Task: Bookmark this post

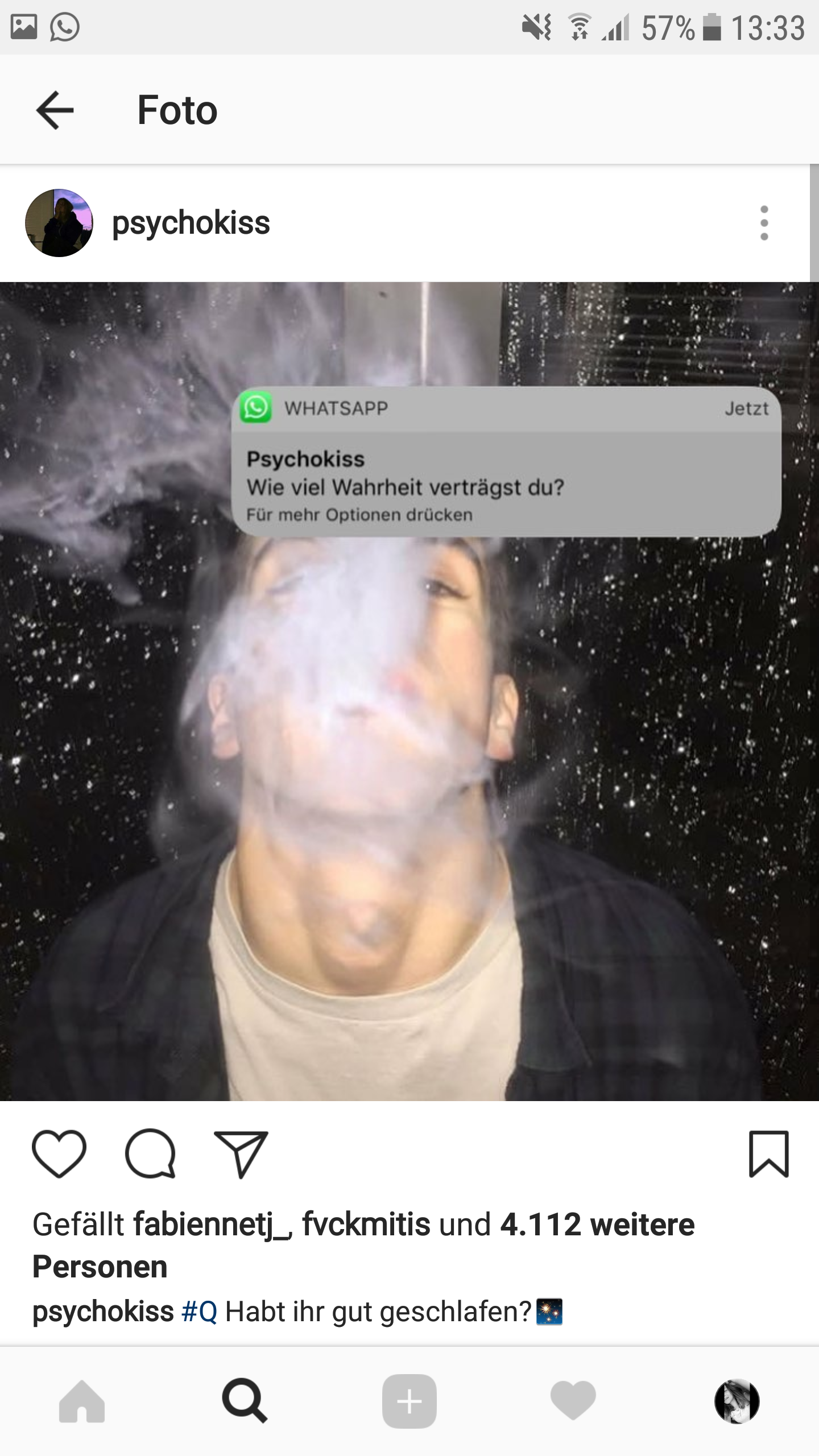Action: [768, 1154]
